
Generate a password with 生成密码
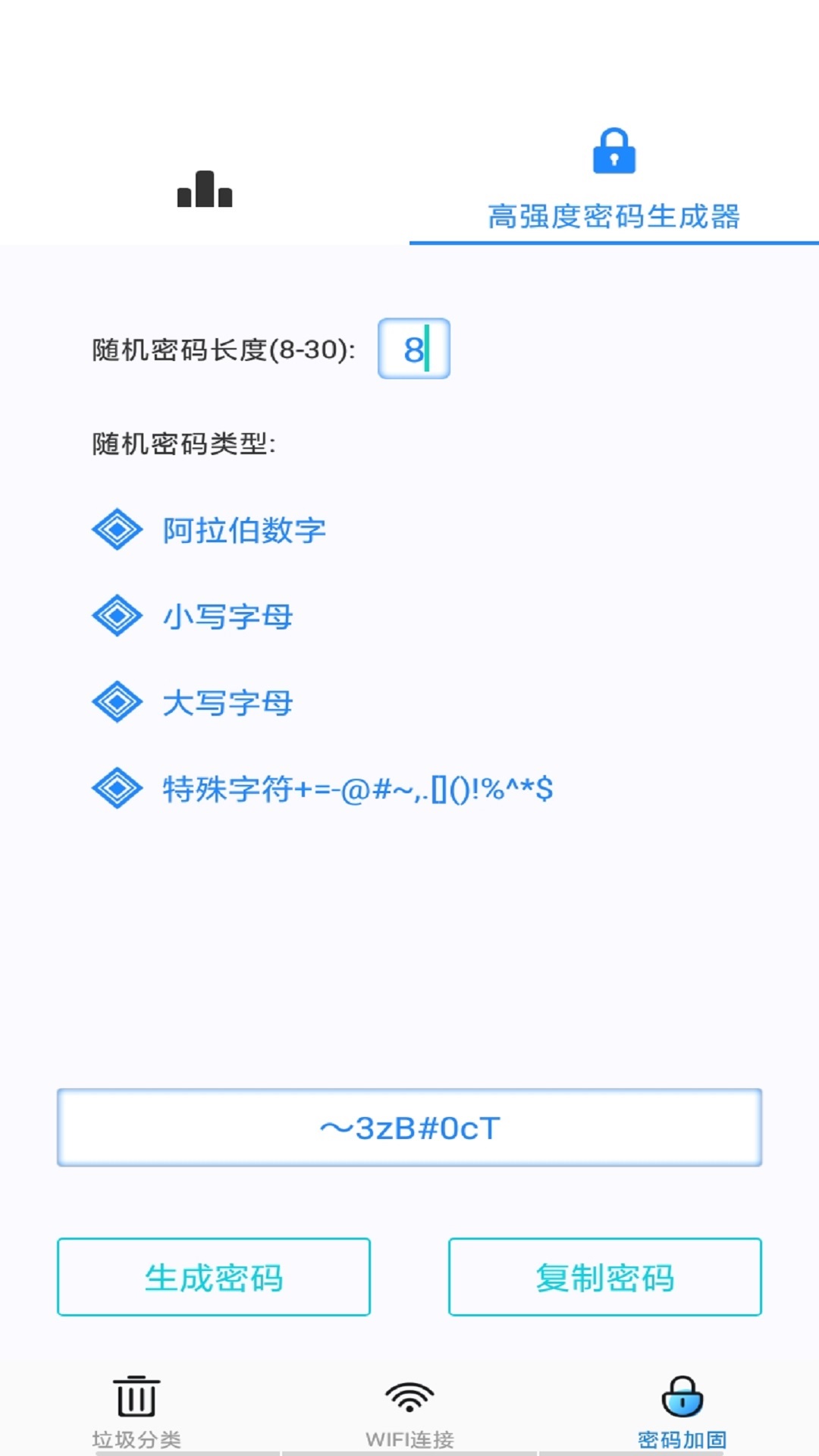[x=214, y=1277]
